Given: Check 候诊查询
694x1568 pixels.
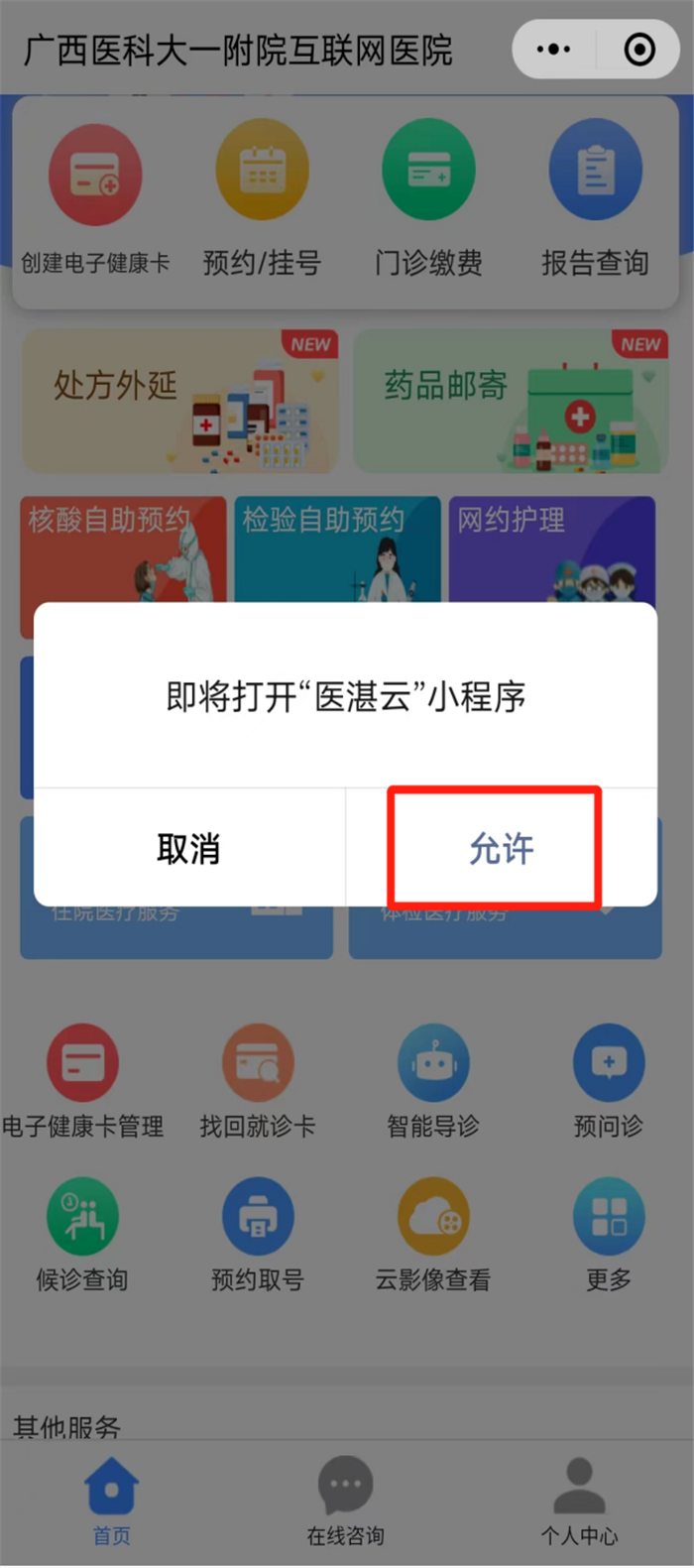Looking at the screenshot, I should pos(83,1235).
